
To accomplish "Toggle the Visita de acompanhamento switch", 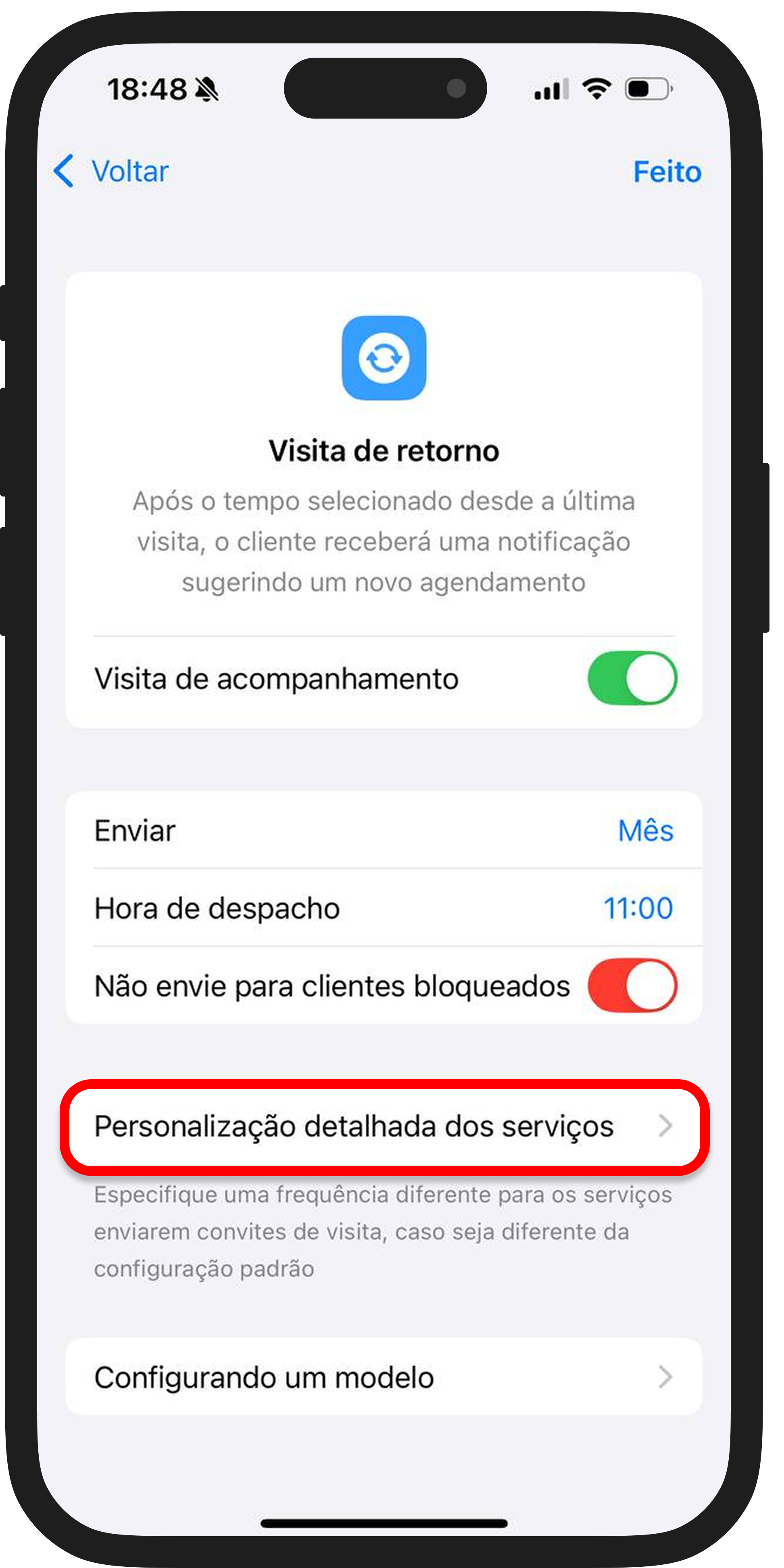I will click(632, 678).
